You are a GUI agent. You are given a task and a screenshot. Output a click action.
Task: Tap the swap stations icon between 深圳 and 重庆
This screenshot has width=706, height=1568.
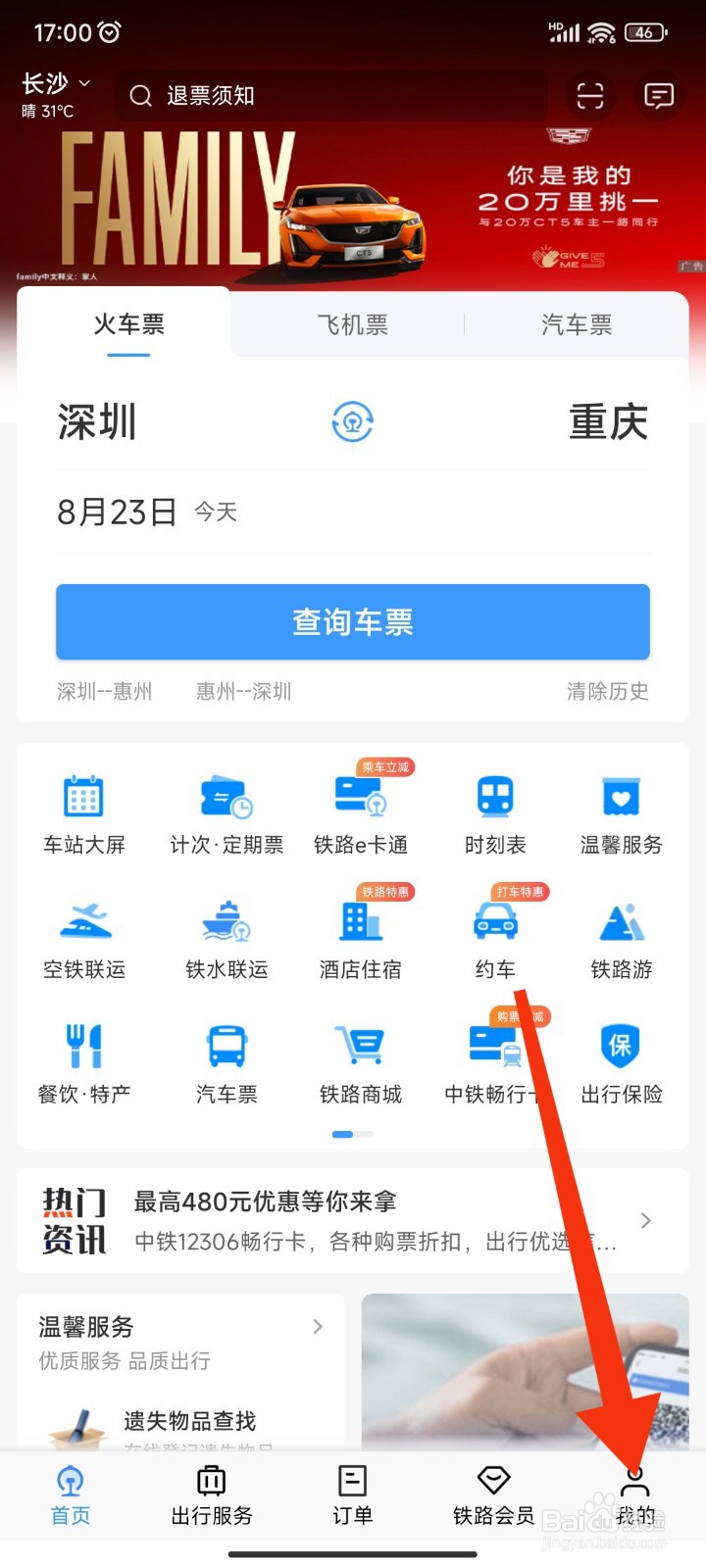click(353, 421)
